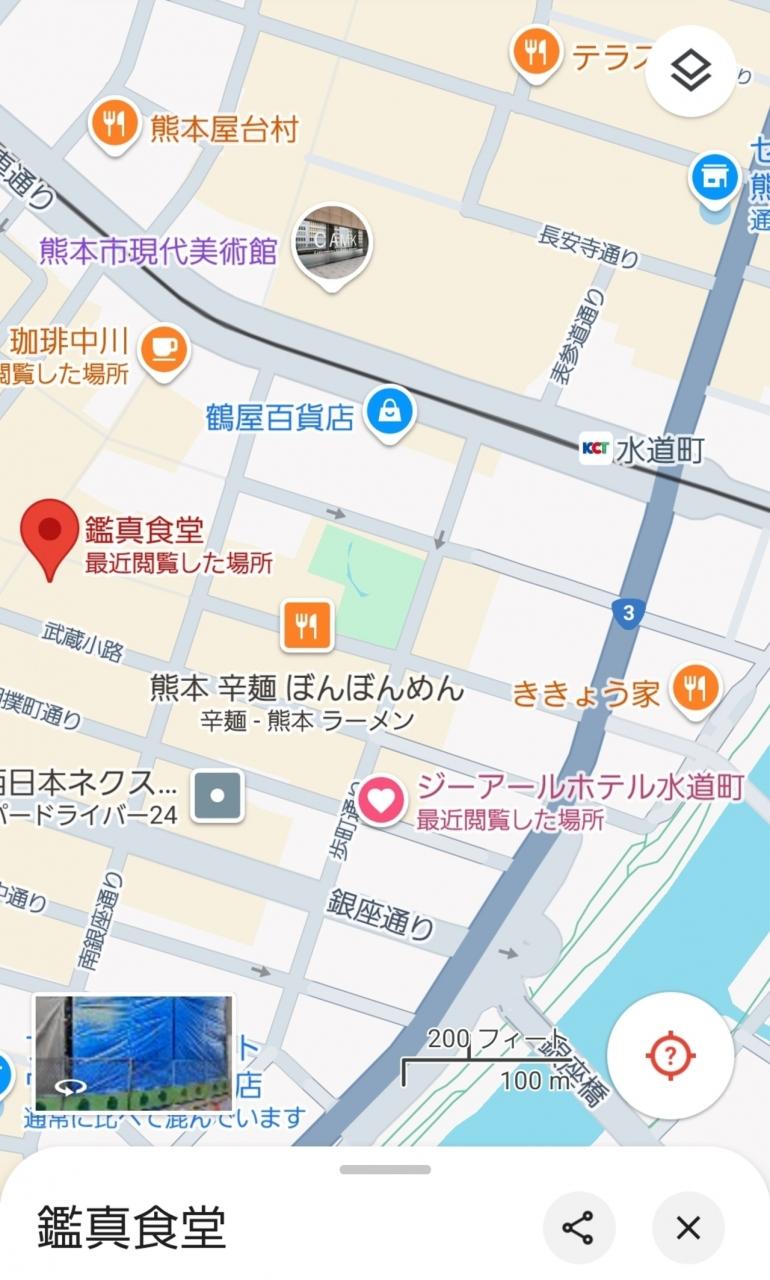Open the テラス restaurant marker

(535, 50)
